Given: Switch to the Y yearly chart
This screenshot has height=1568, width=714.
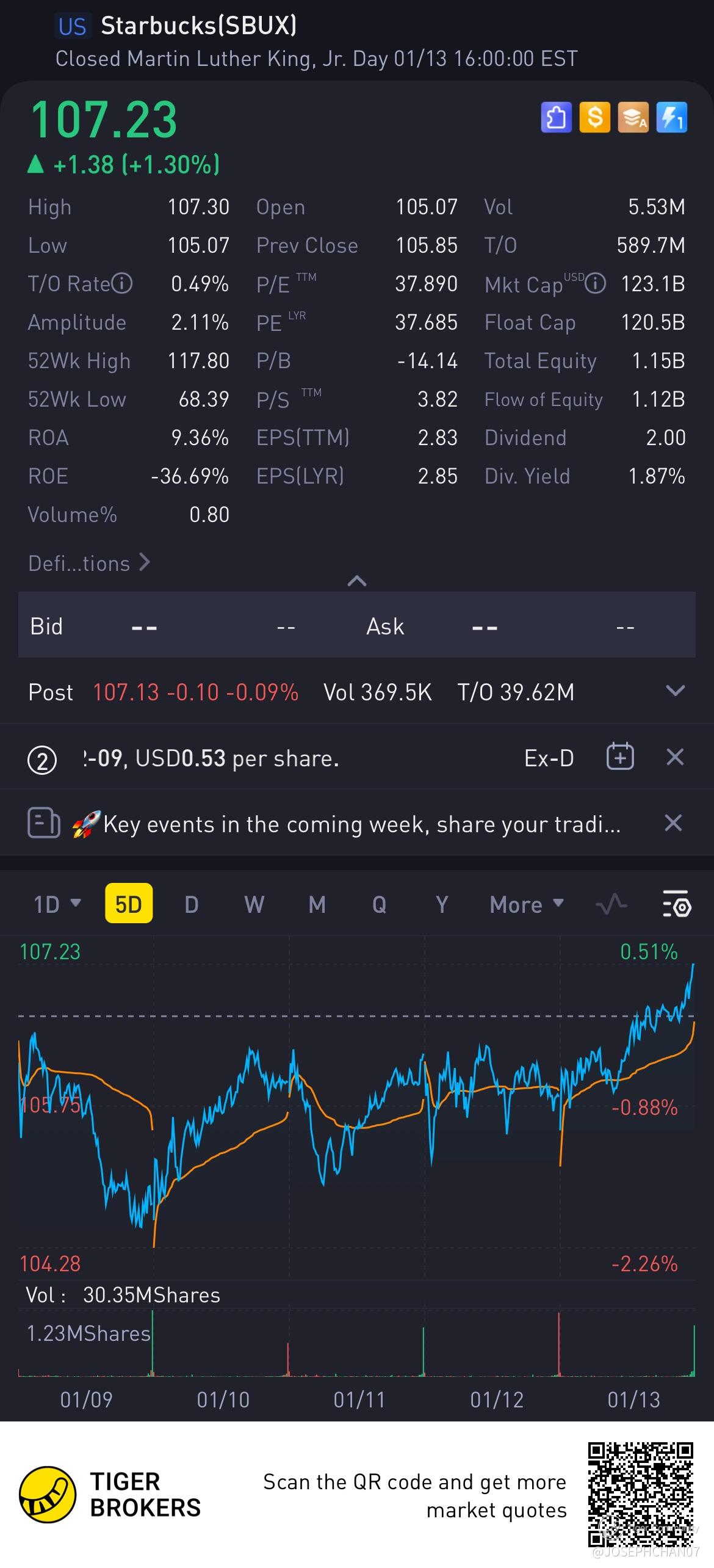Looking at the screenshot, I should [x=442, y=904].
